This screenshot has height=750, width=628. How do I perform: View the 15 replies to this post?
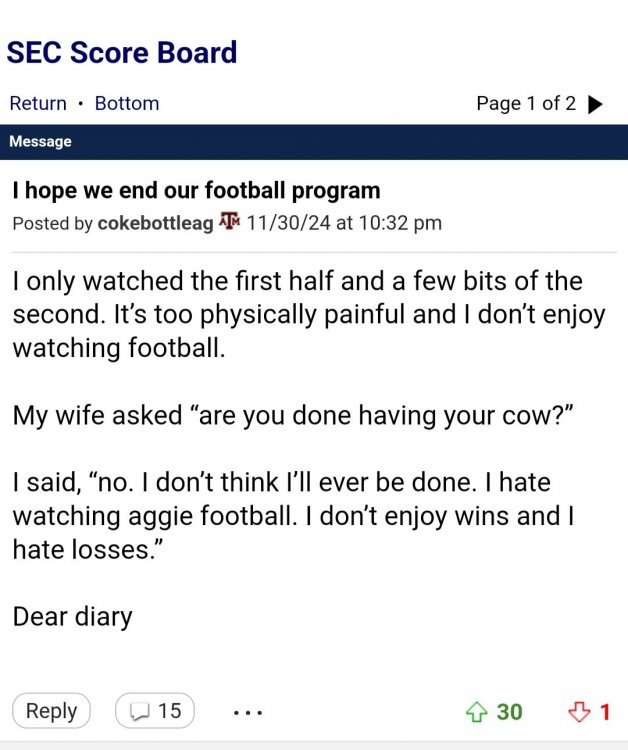(x=155, y=711)
